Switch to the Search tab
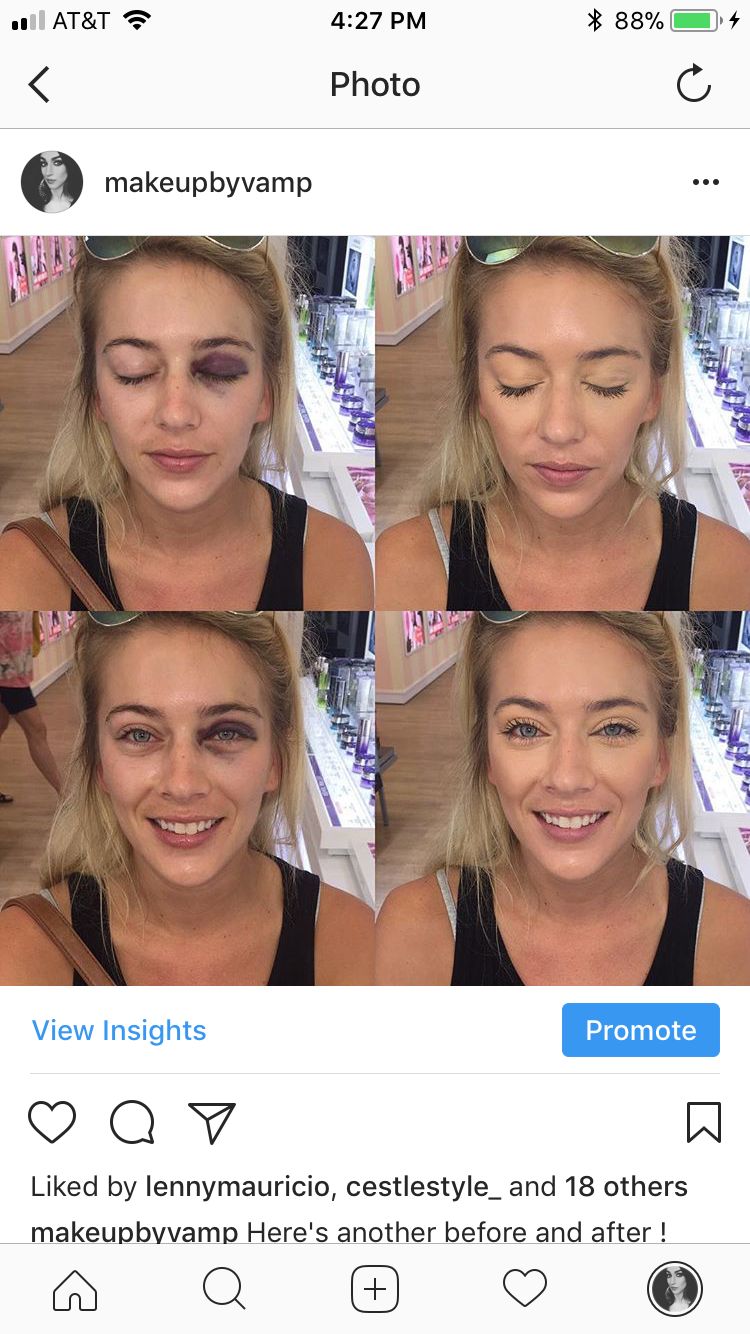 pyautogui.click(x=224, y=1289)
